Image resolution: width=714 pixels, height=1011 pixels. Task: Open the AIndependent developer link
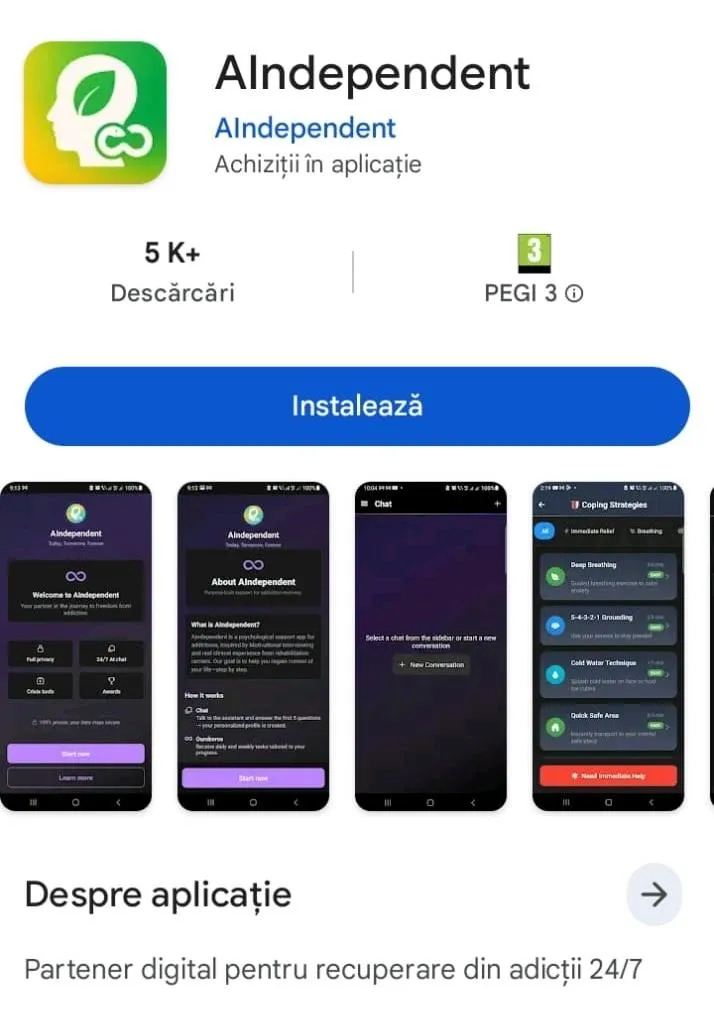pyautogui.click(x=305, y=128)
